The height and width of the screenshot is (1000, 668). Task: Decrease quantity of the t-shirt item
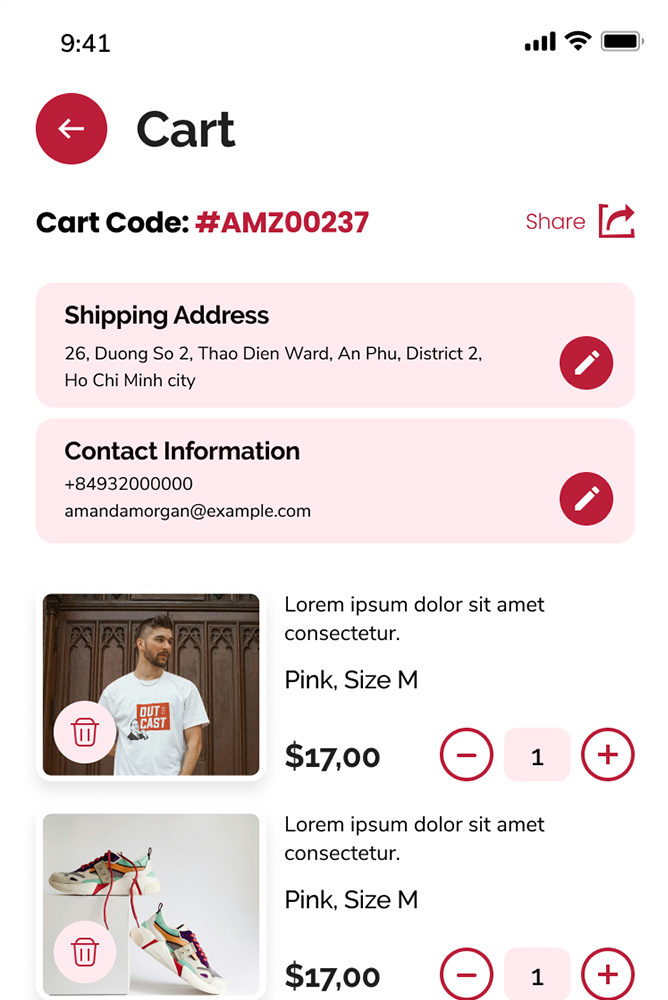[x=466, y=755]
